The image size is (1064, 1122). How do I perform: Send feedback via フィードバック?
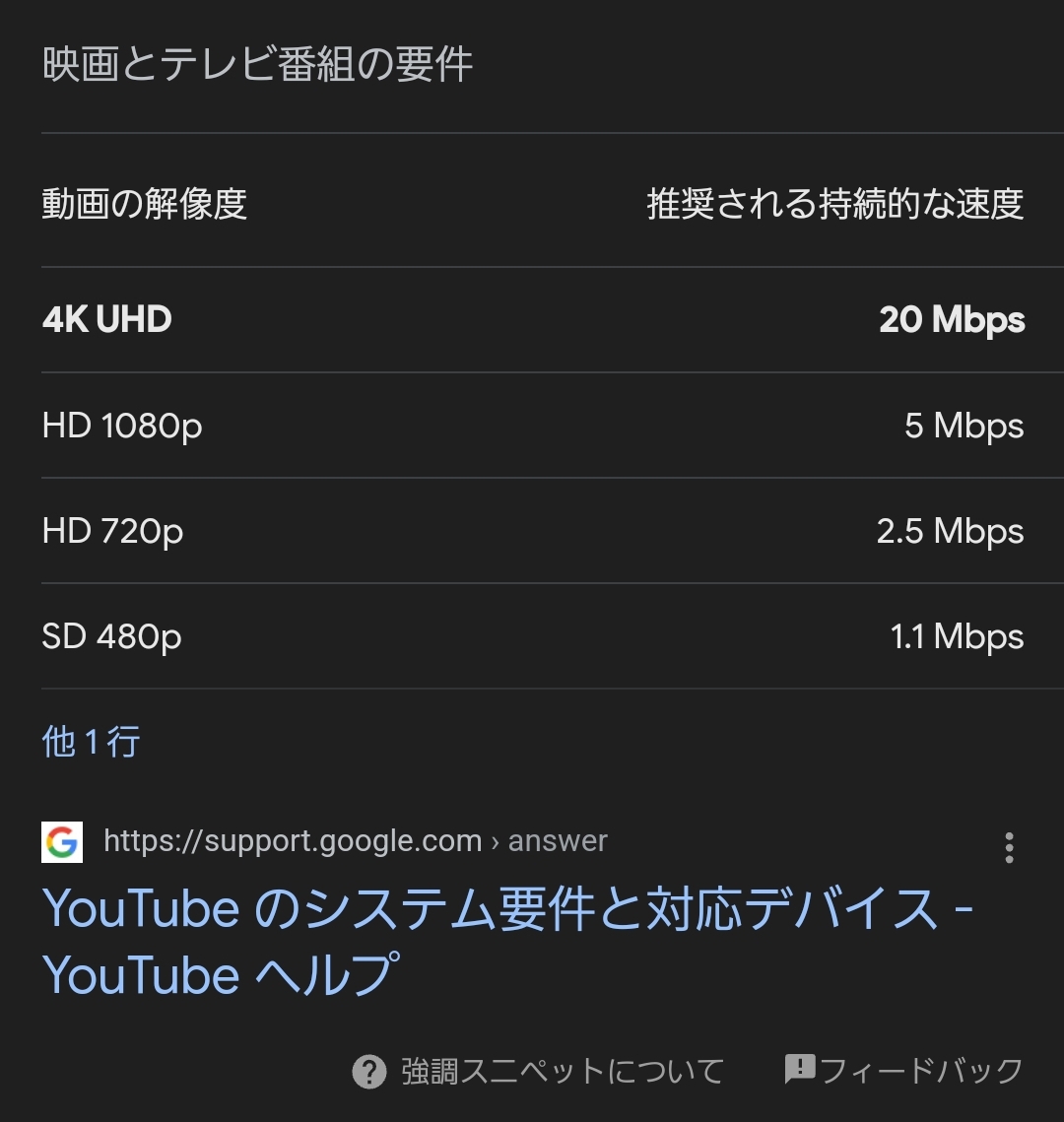tap(903, 1071)
